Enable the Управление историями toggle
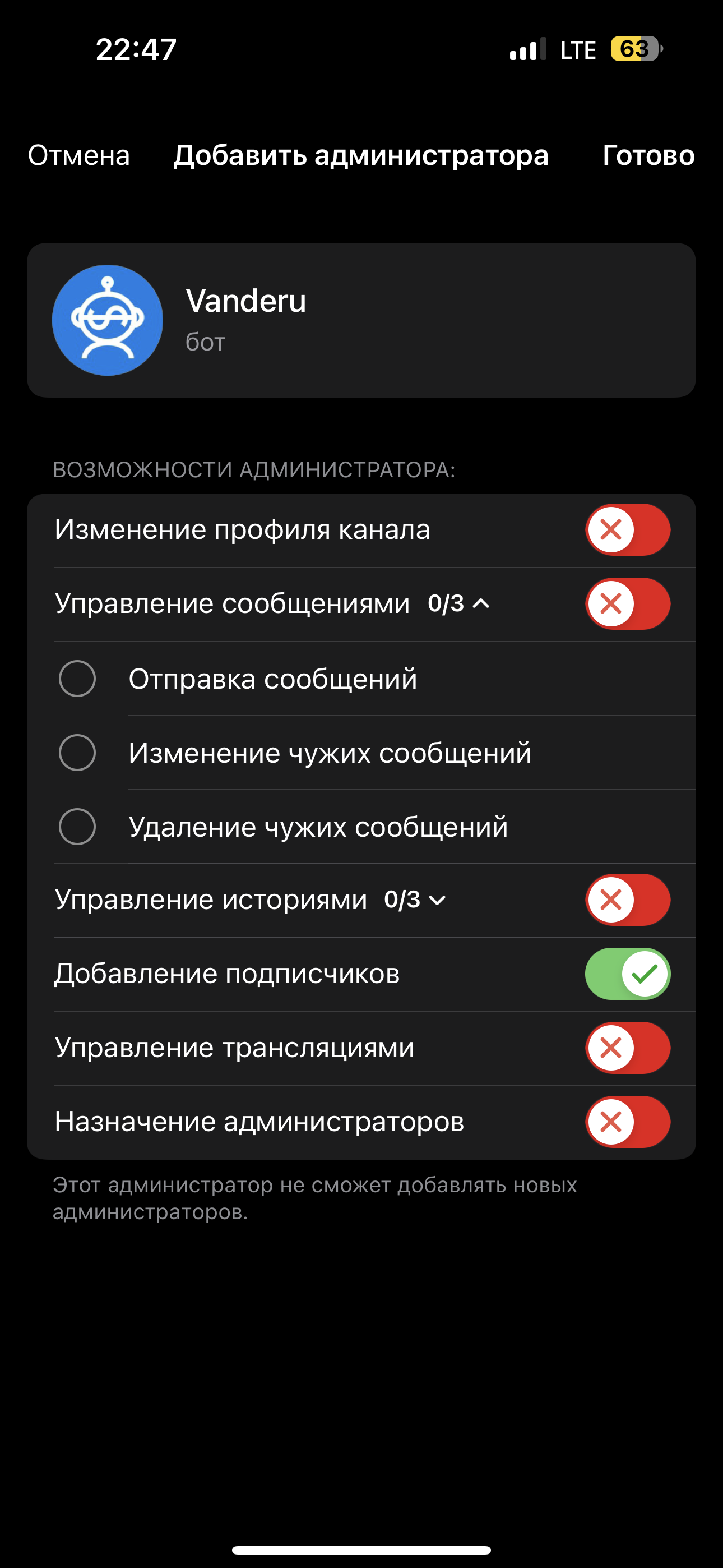This screenshot has width=723, height=1568. [x=628, y=900]
